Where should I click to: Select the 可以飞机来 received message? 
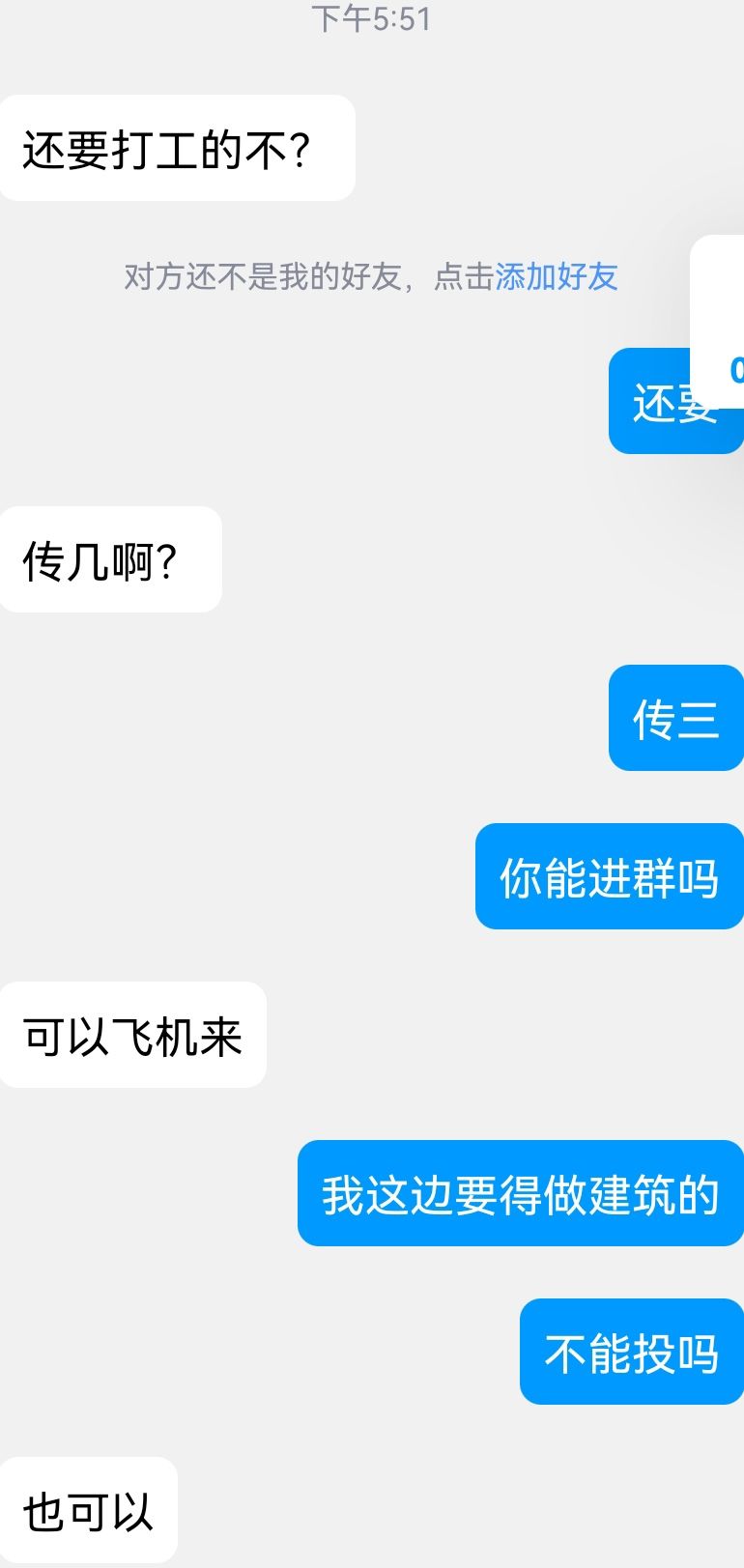[x=132, y=1035]
